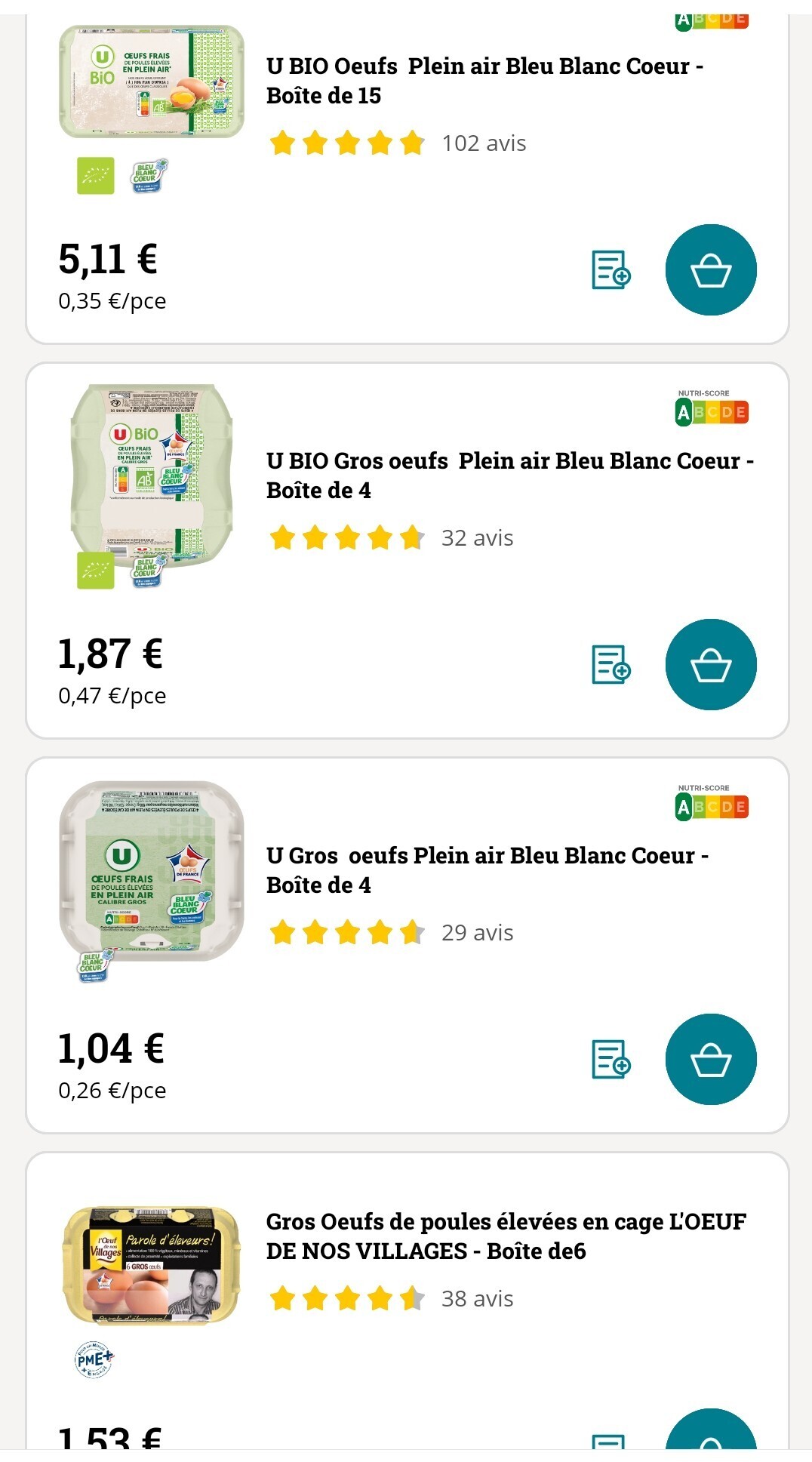
Task: Save U BIO Gros oeufs to a list
Action: coord(611,665)
